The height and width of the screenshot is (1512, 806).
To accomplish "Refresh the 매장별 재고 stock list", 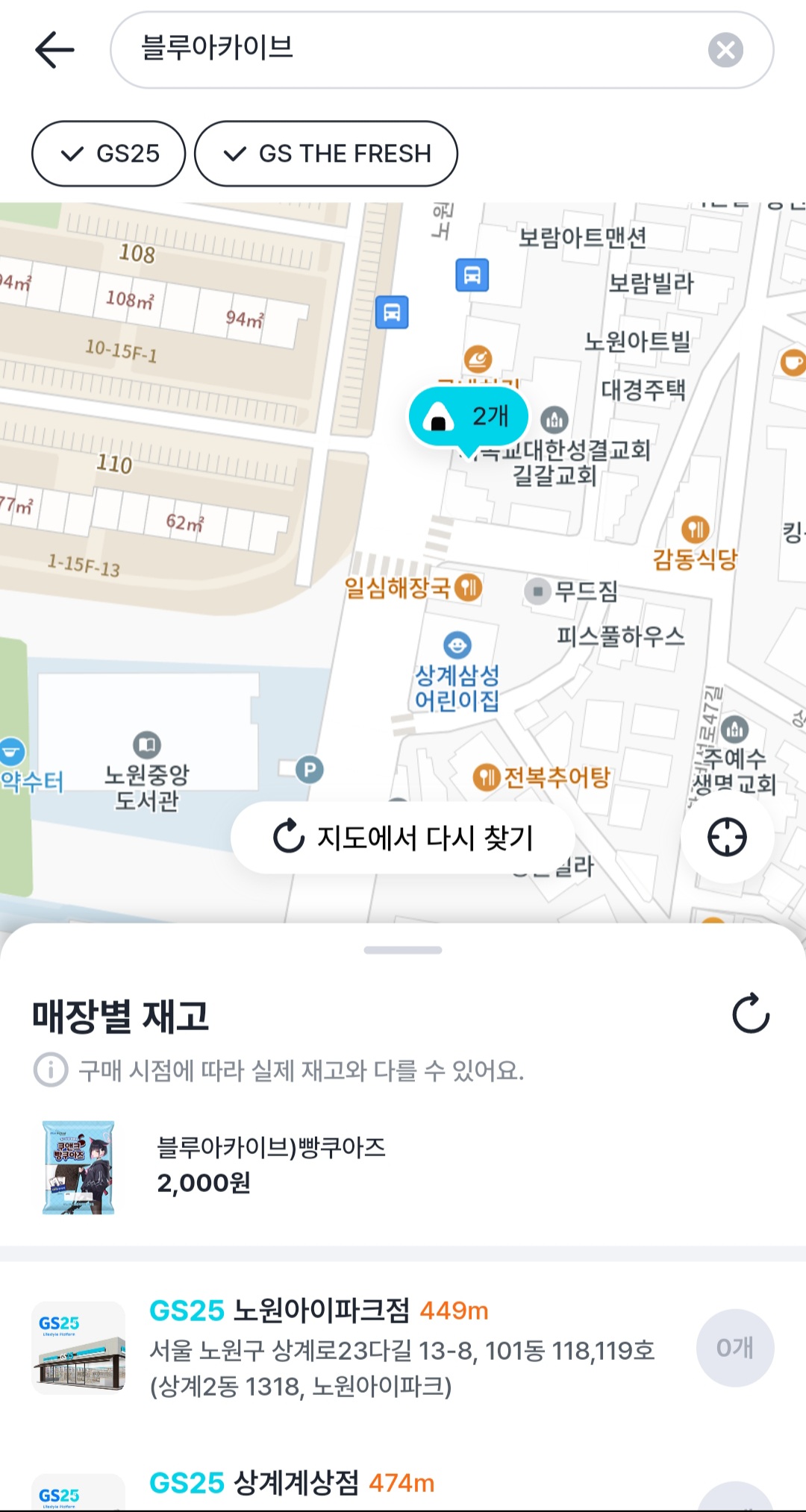I will [750, 1014].
